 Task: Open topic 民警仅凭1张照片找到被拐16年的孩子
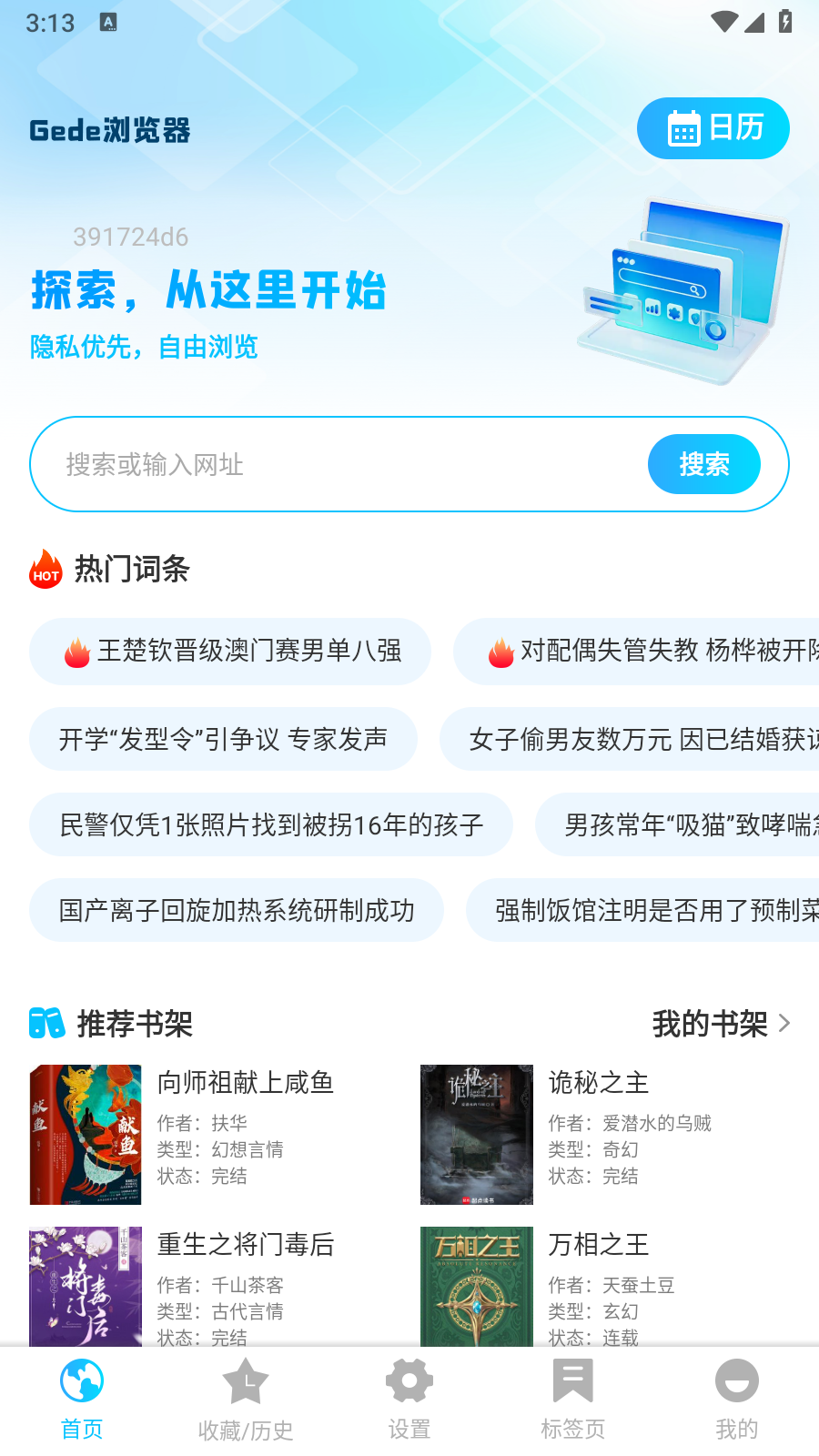click(x=271, y=824)
